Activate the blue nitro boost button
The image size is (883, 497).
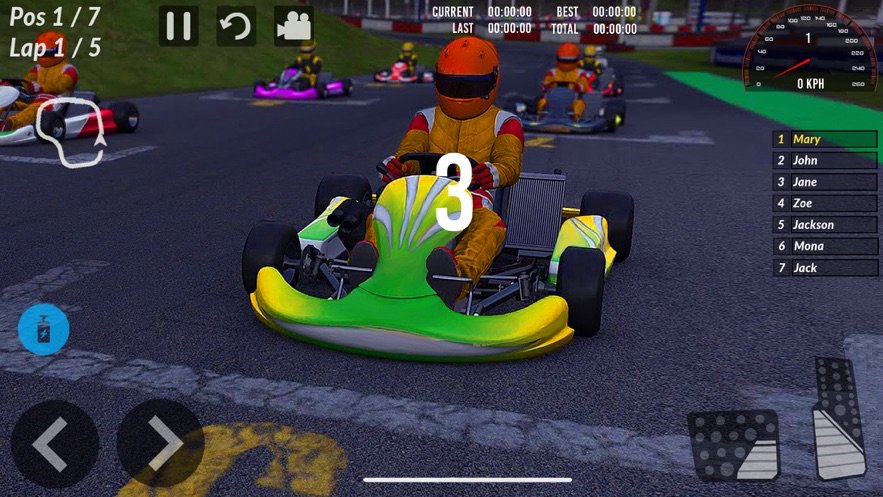pyautogui.click(x=43, y=329)
